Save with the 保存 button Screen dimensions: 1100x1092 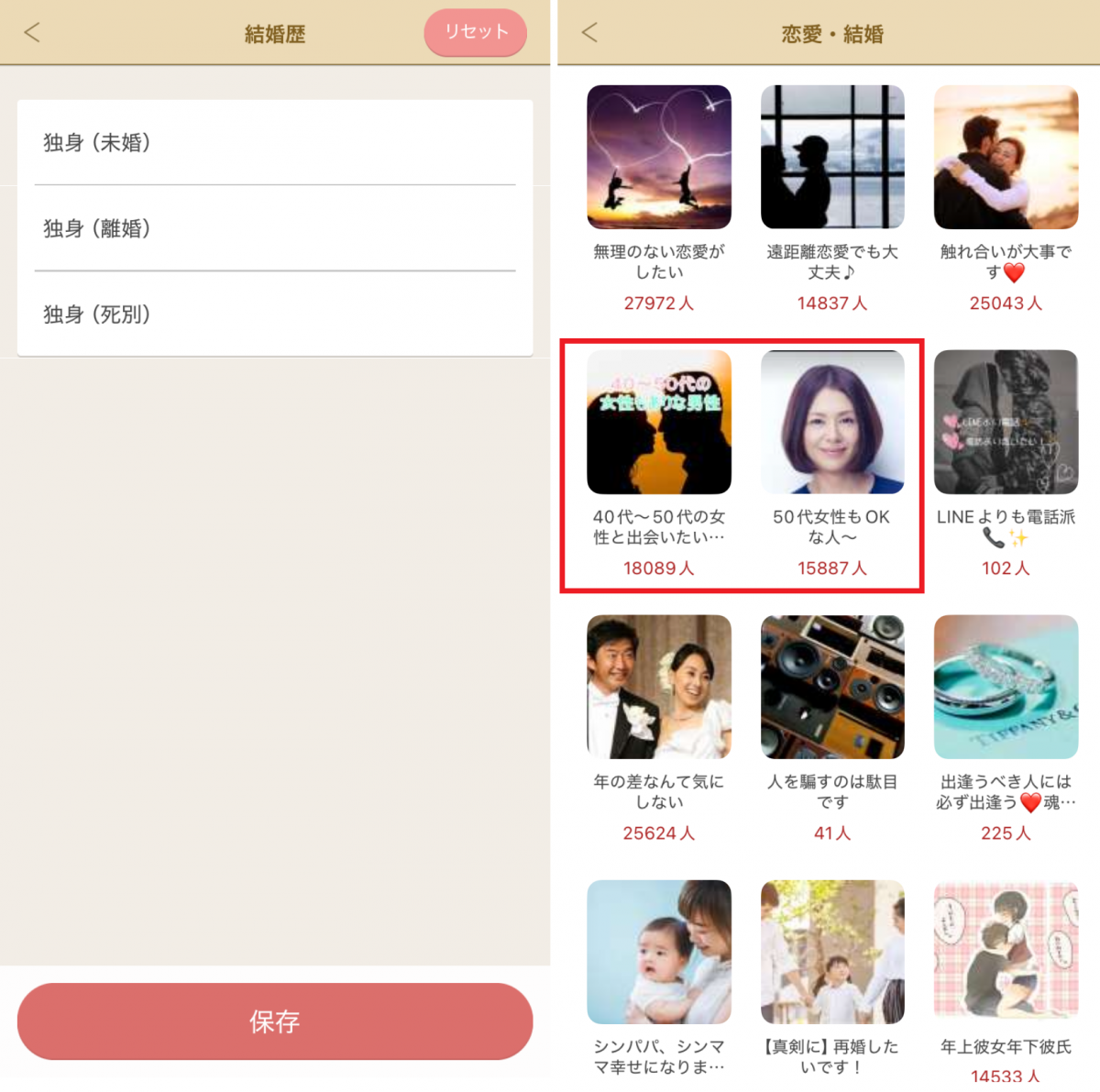click(274, 1020)
